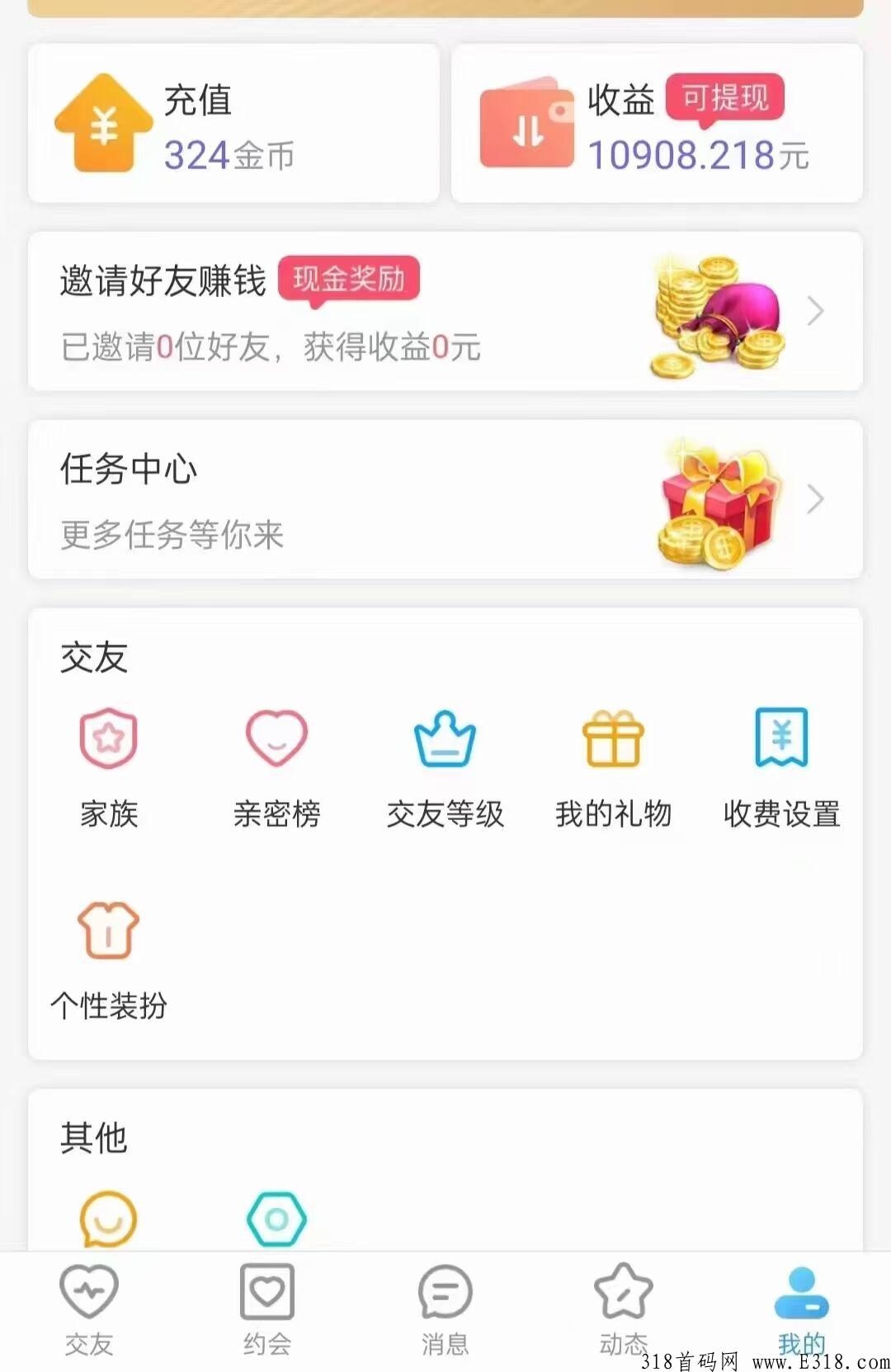Open 收费设置 pricing settings icon
891x1372 pixels.
(780, 741)
